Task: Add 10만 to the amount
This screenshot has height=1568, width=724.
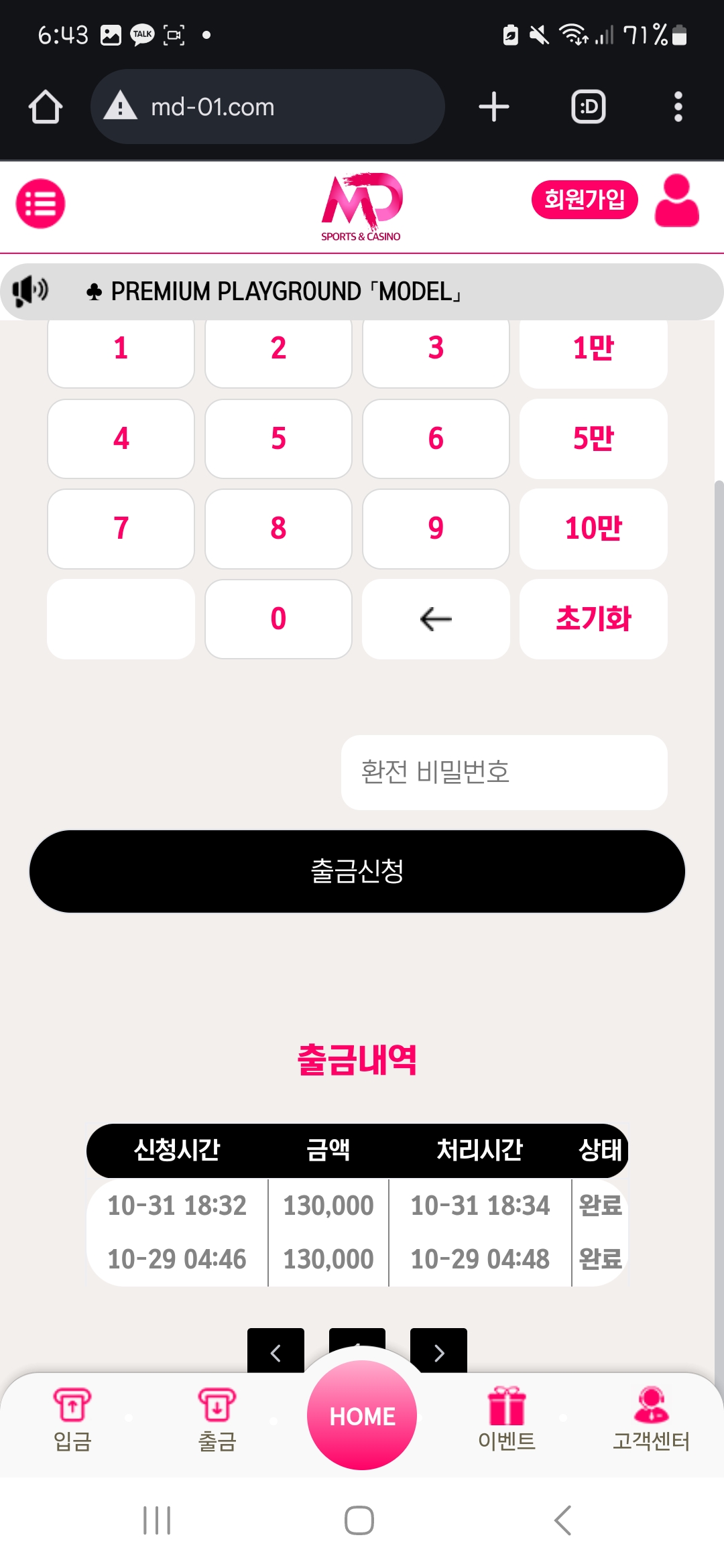Action: pos(593,529)
